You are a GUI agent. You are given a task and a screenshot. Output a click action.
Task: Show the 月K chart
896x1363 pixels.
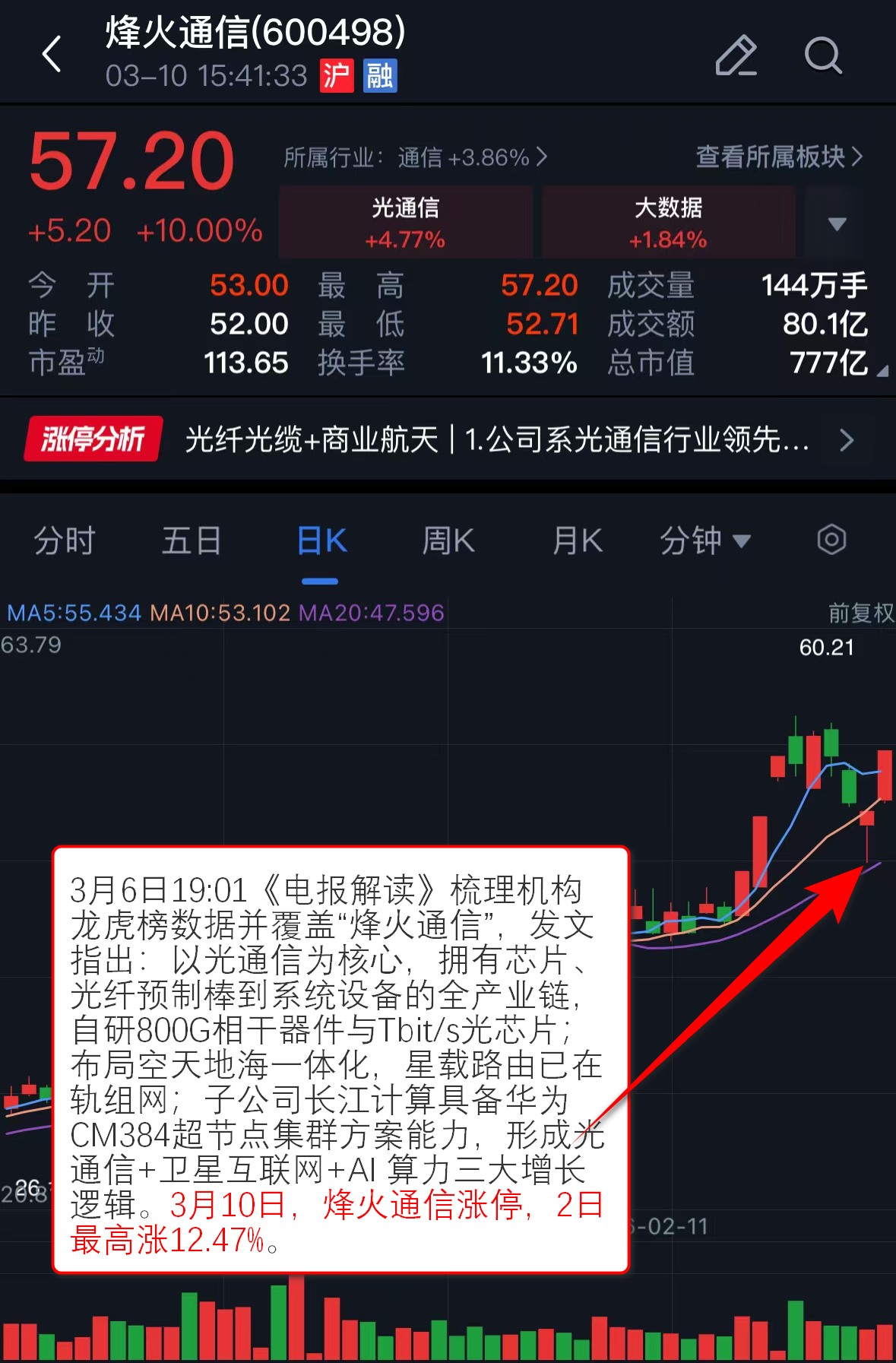[577, 541]
